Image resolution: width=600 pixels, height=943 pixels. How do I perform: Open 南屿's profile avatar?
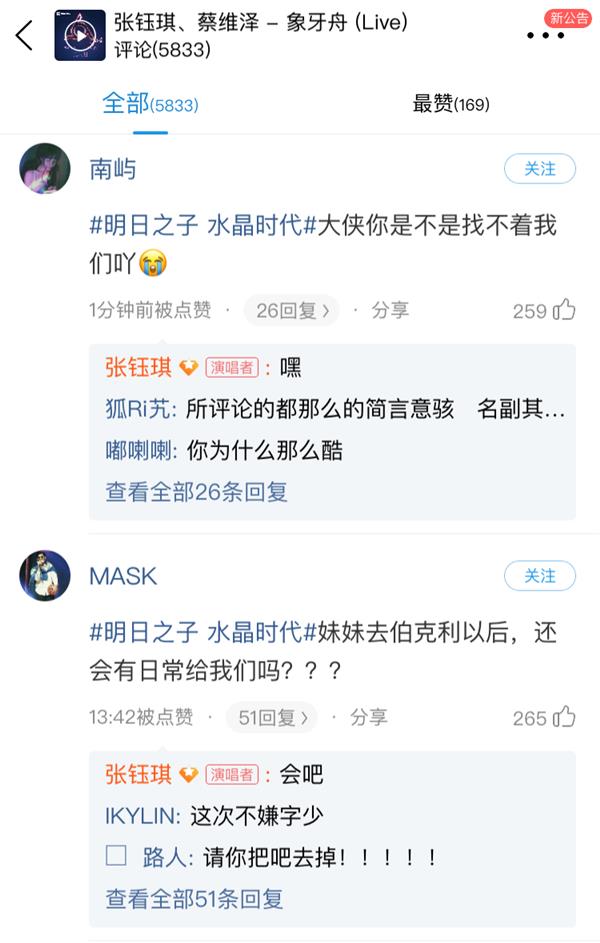click(x=45, y=168)
